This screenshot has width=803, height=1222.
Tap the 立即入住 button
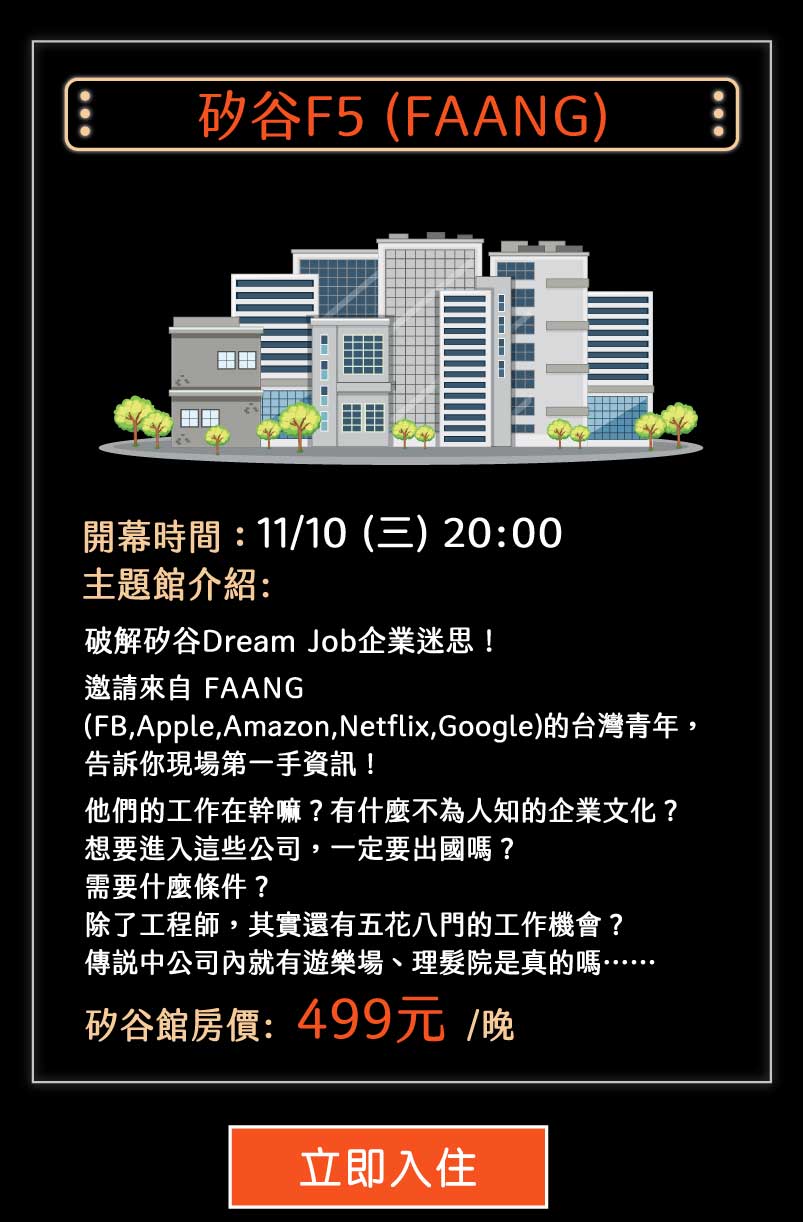[x=388, y=1167]
